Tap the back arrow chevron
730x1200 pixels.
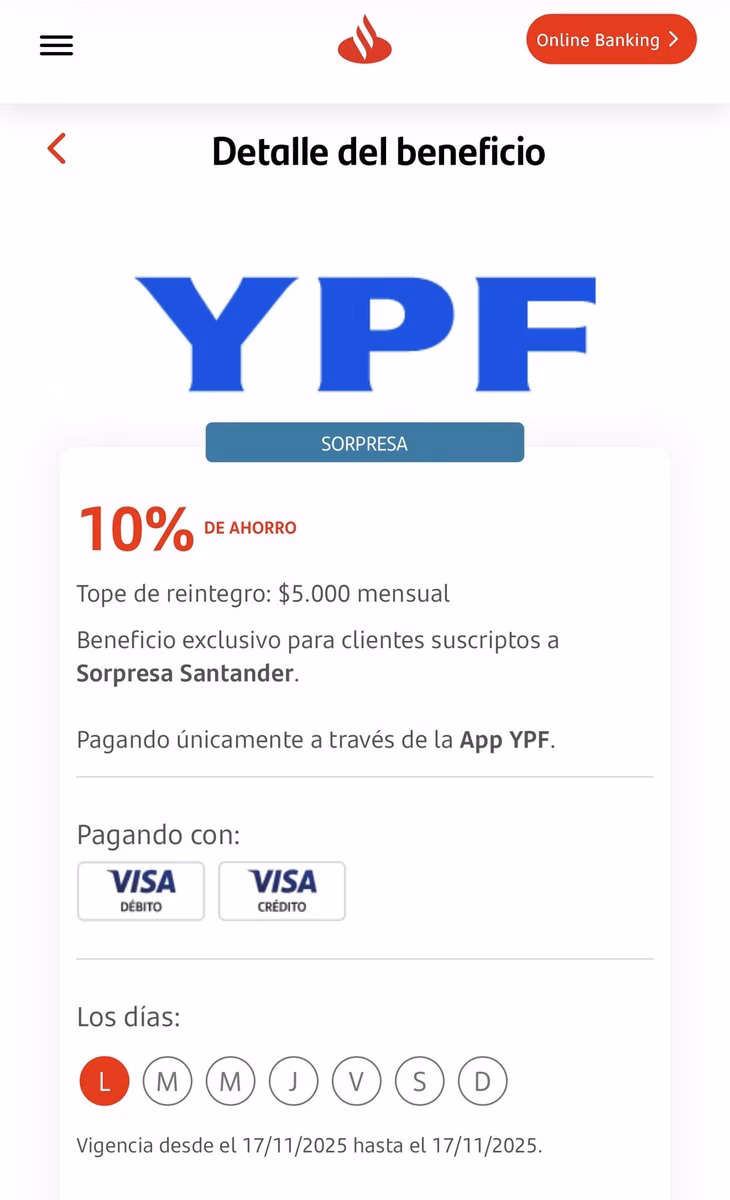(x=56, y=148)
